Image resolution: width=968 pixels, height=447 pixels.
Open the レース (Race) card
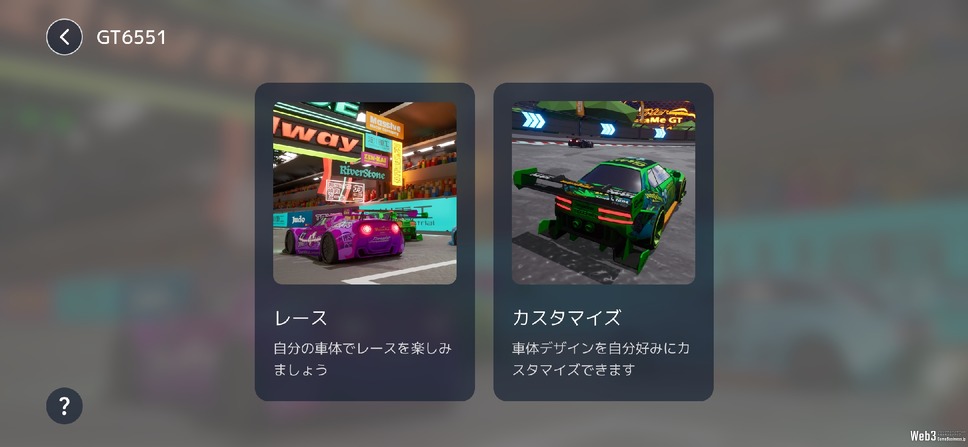click(364, 242)
